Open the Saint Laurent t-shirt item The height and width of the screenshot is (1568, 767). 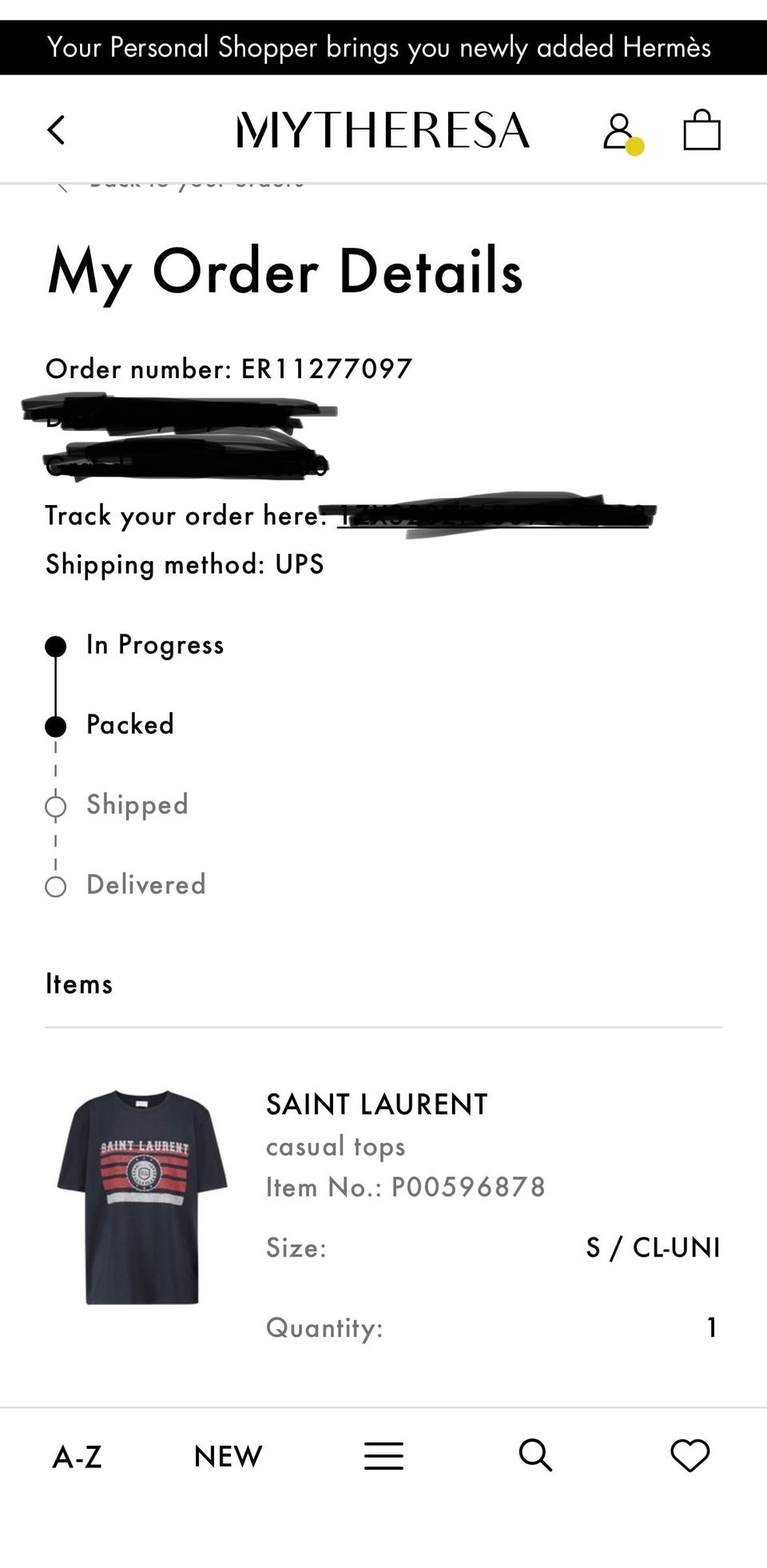(x=142, y=1196)
